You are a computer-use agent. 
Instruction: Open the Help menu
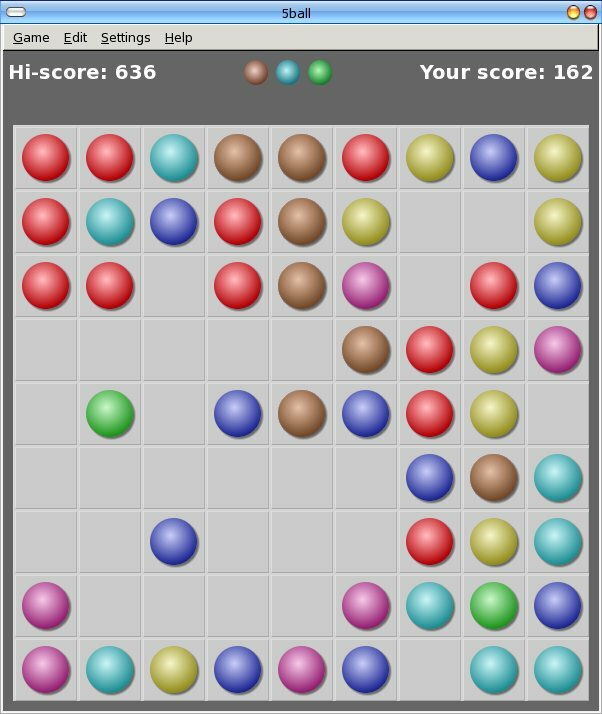pos(178,38)
